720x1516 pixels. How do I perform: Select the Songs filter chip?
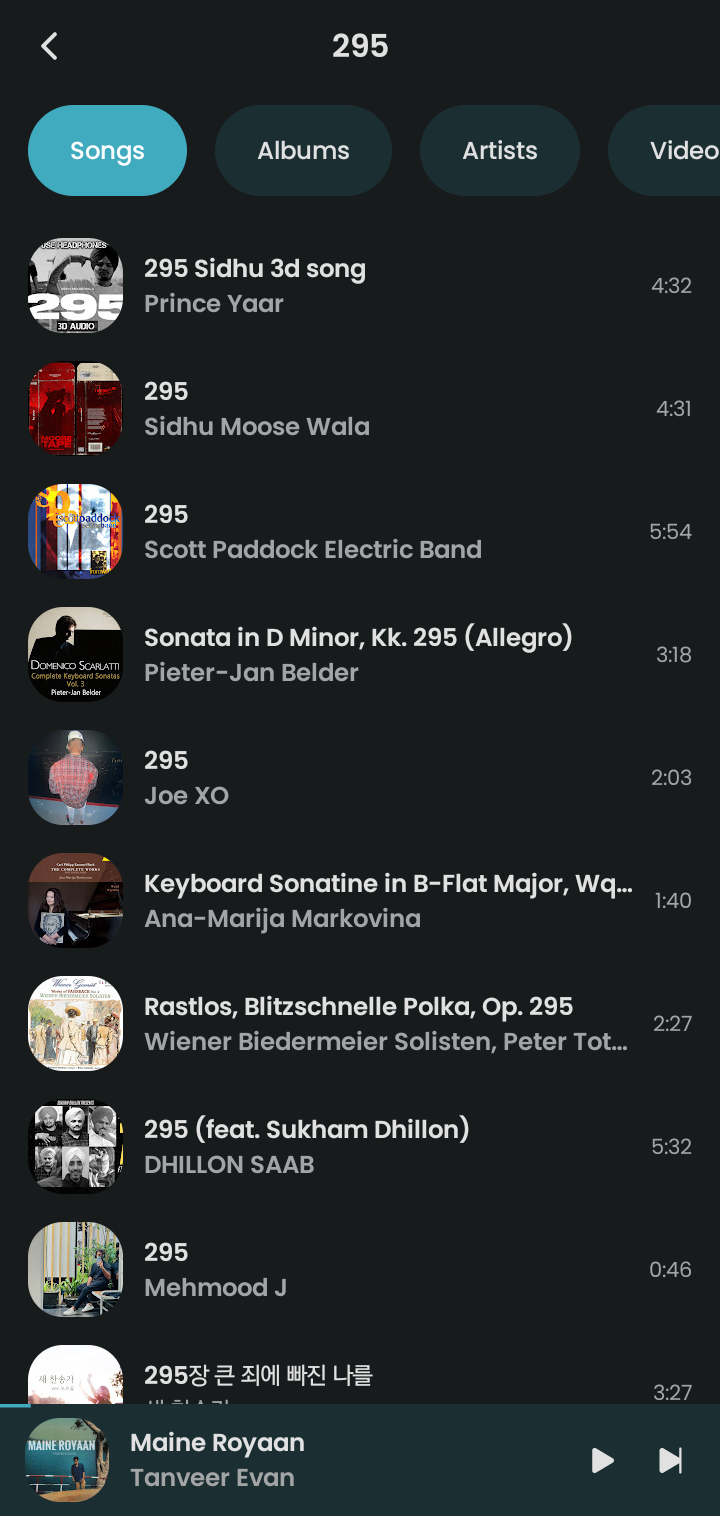107,151
